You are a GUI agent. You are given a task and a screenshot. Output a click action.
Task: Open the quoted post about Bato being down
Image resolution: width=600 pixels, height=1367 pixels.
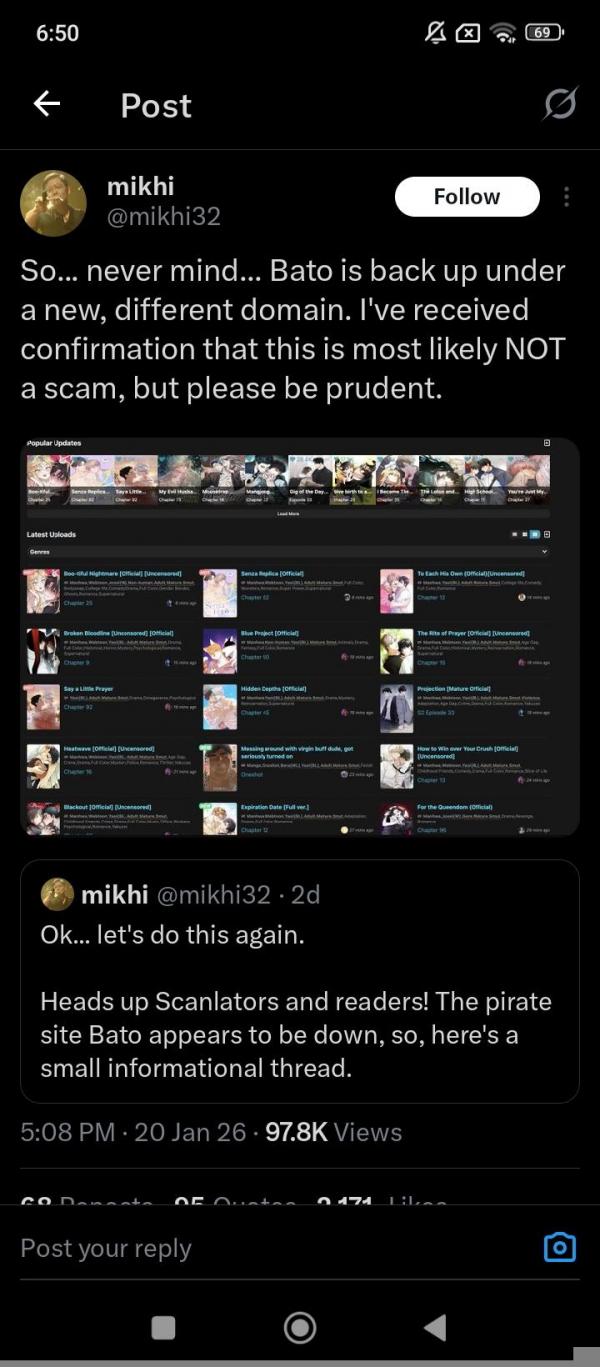click(x=300, y=980)
